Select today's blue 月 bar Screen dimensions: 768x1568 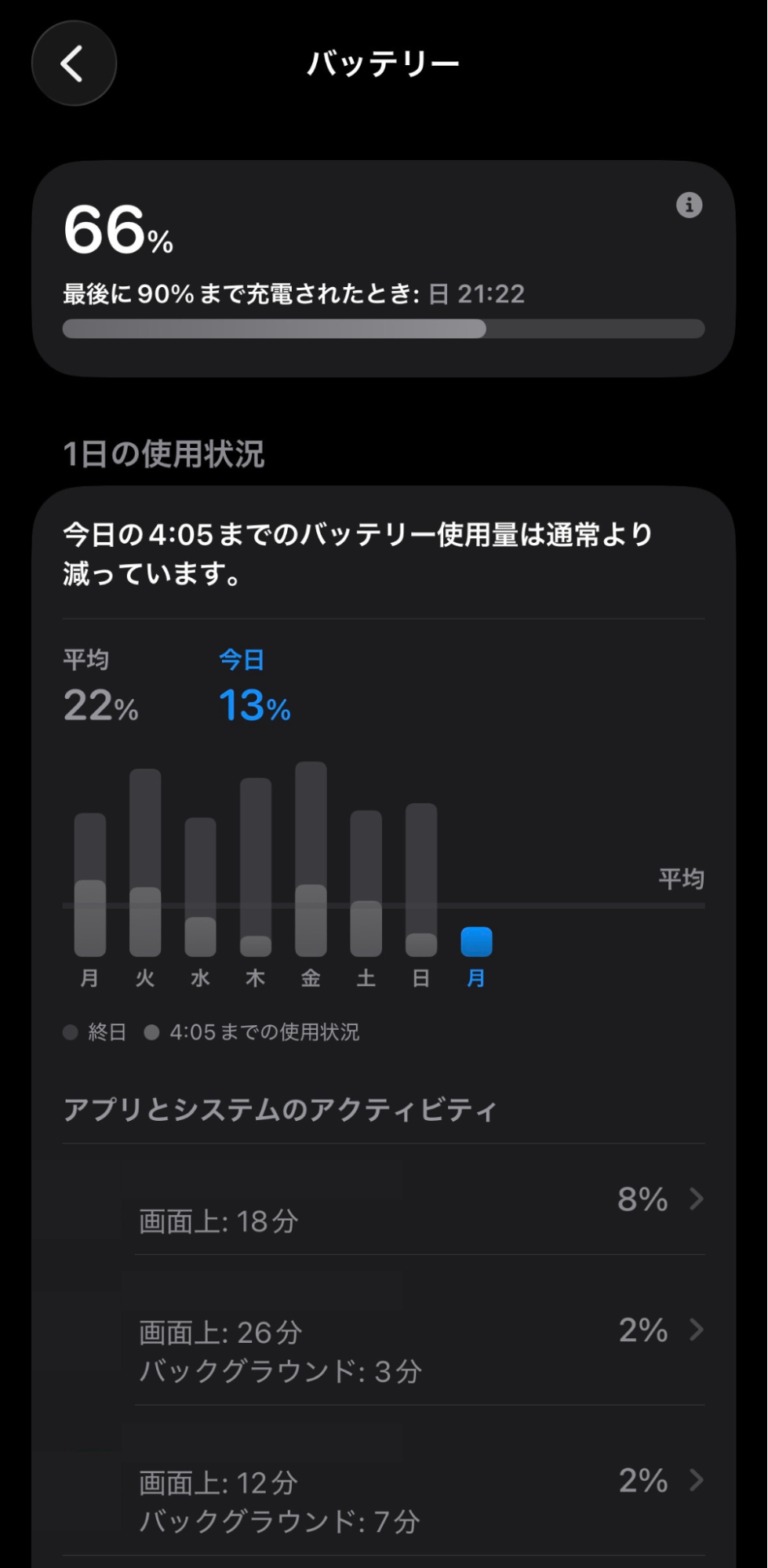point(476,942)
